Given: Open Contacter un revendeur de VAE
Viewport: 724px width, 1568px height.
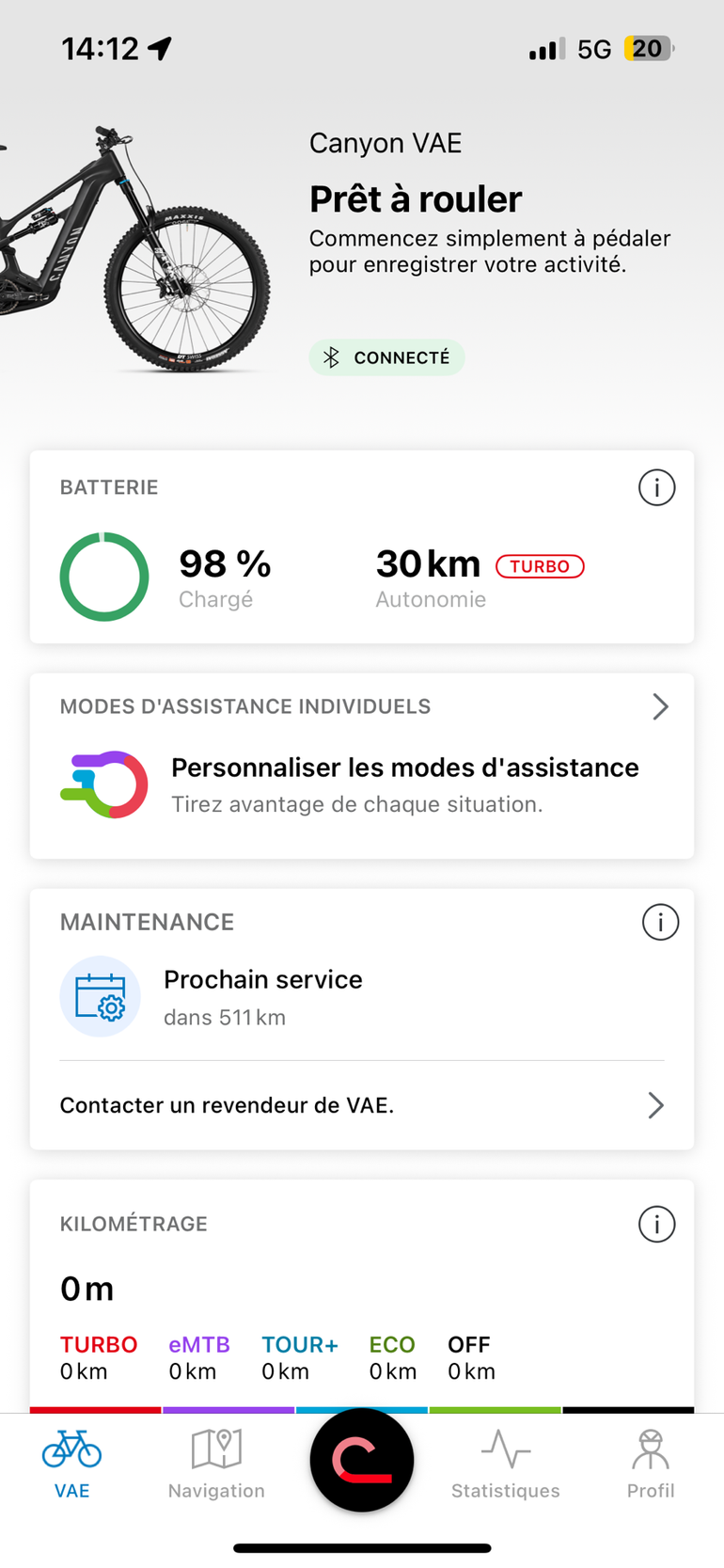Looking at the screenshot, I should click(362, 1105).
